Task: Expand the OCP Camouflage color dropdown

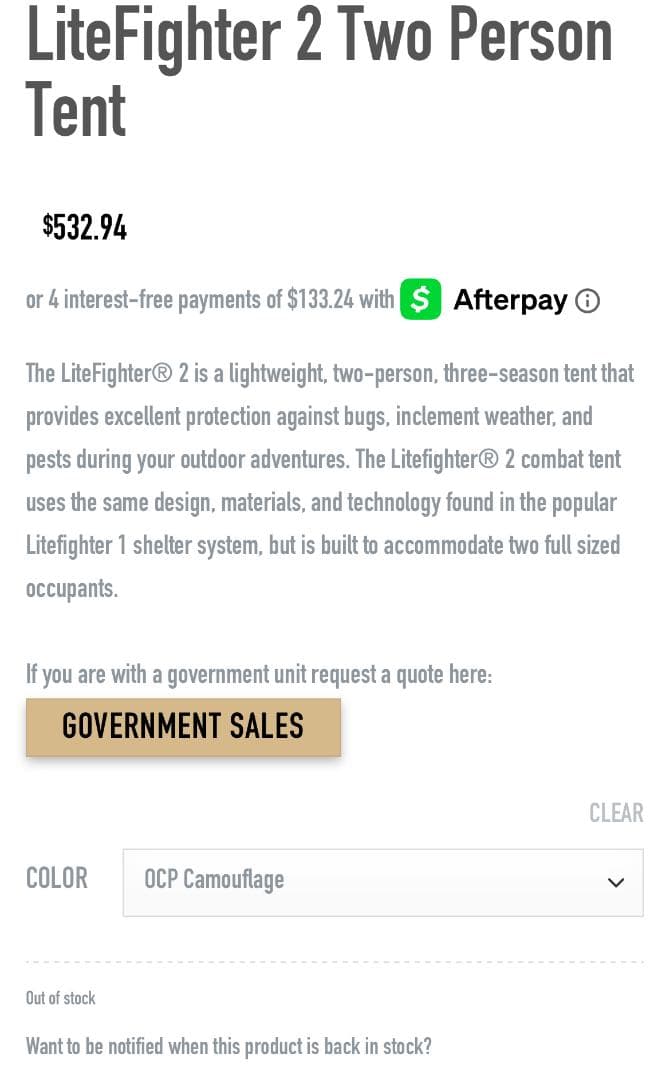Action: click(383, 882)
